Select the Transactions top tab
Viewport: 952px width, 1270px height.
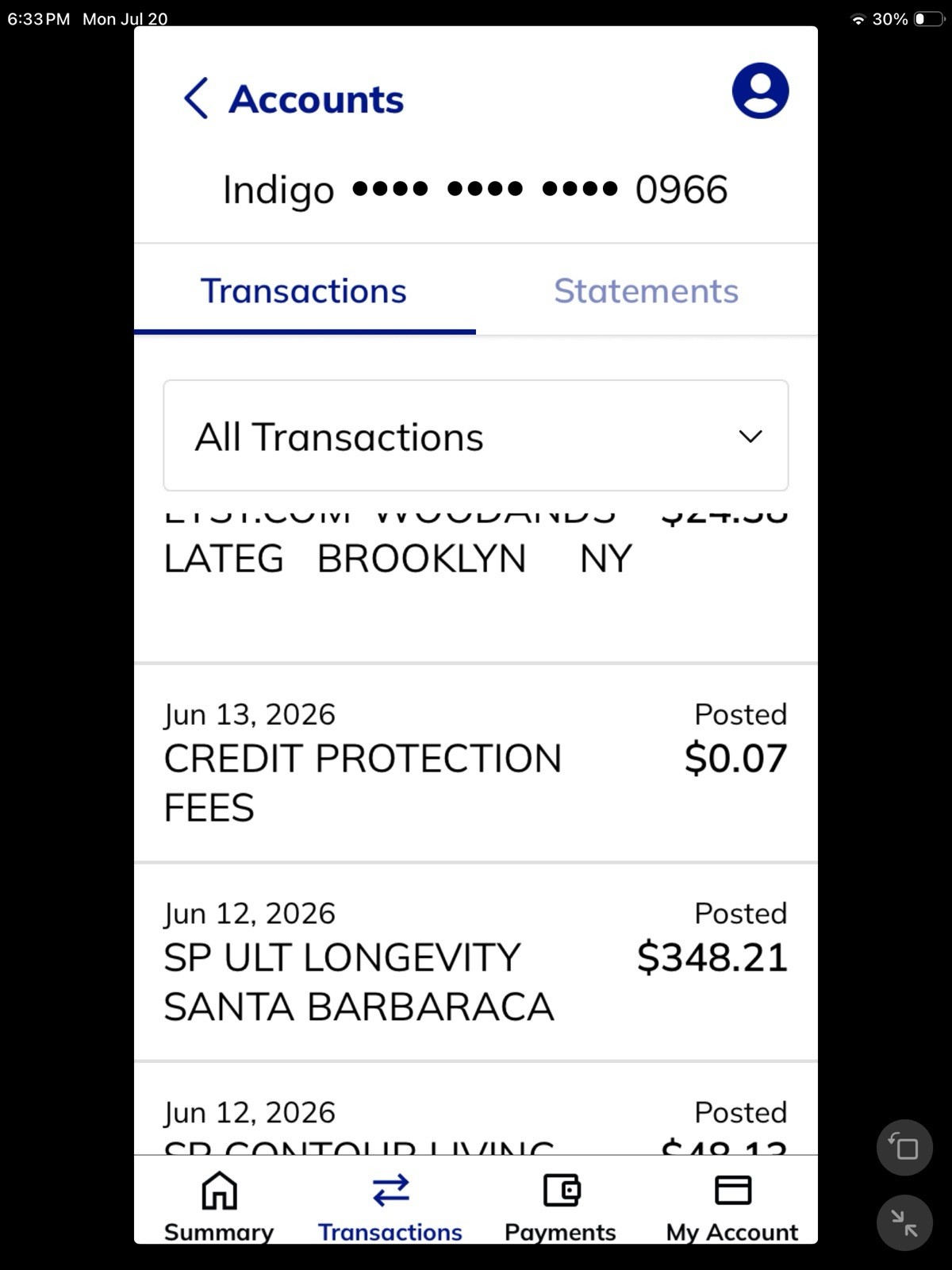click(305, 291)
